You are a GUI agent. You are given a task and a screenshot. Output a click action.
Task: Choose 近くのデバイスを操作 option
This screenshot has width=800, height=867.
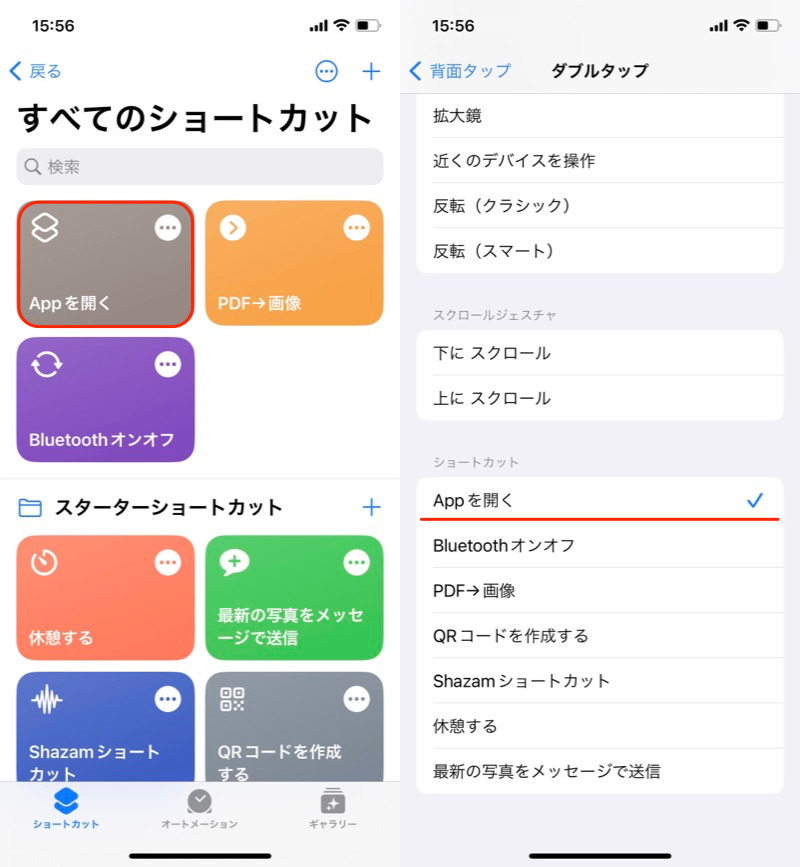pyautogui.click(x=600, y=161)
